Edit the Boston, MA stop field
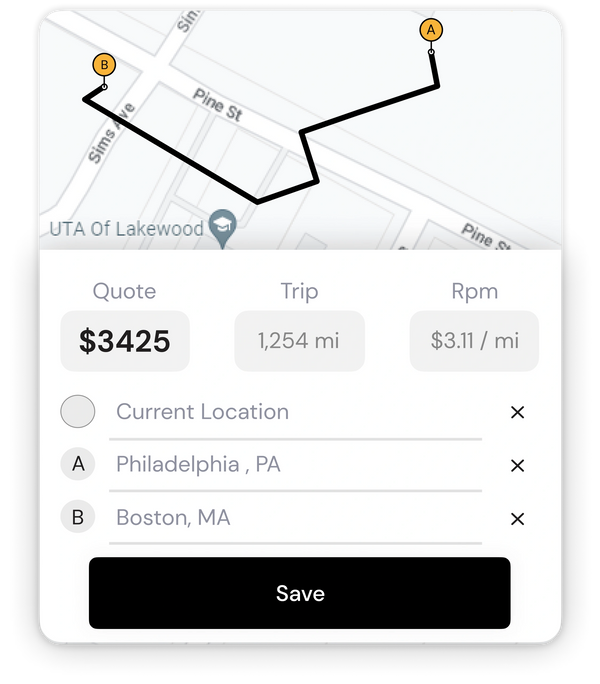The image size is (600, 684). (295, 518)
